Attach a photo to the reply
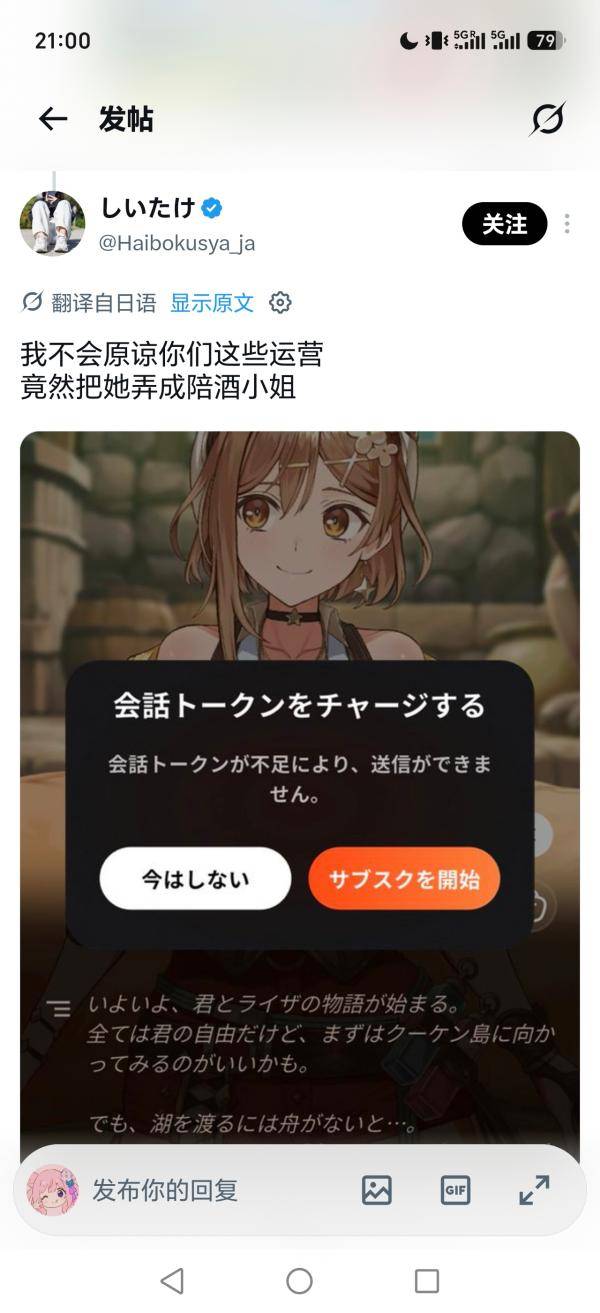The height and width of the screenshot is (1313, 600). coord(377,1190)
